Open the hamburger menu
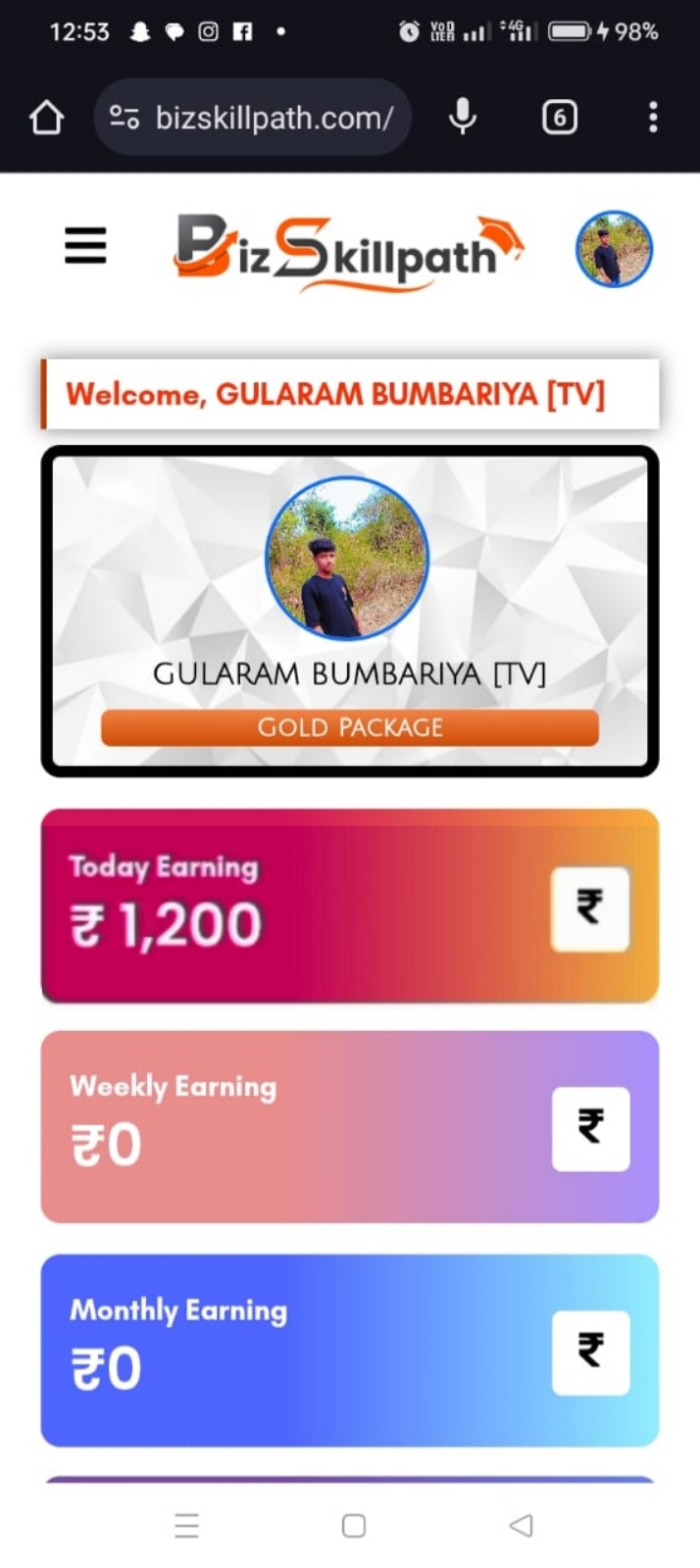This screenshot has height=1568, width=700. [x=85, y=245]
